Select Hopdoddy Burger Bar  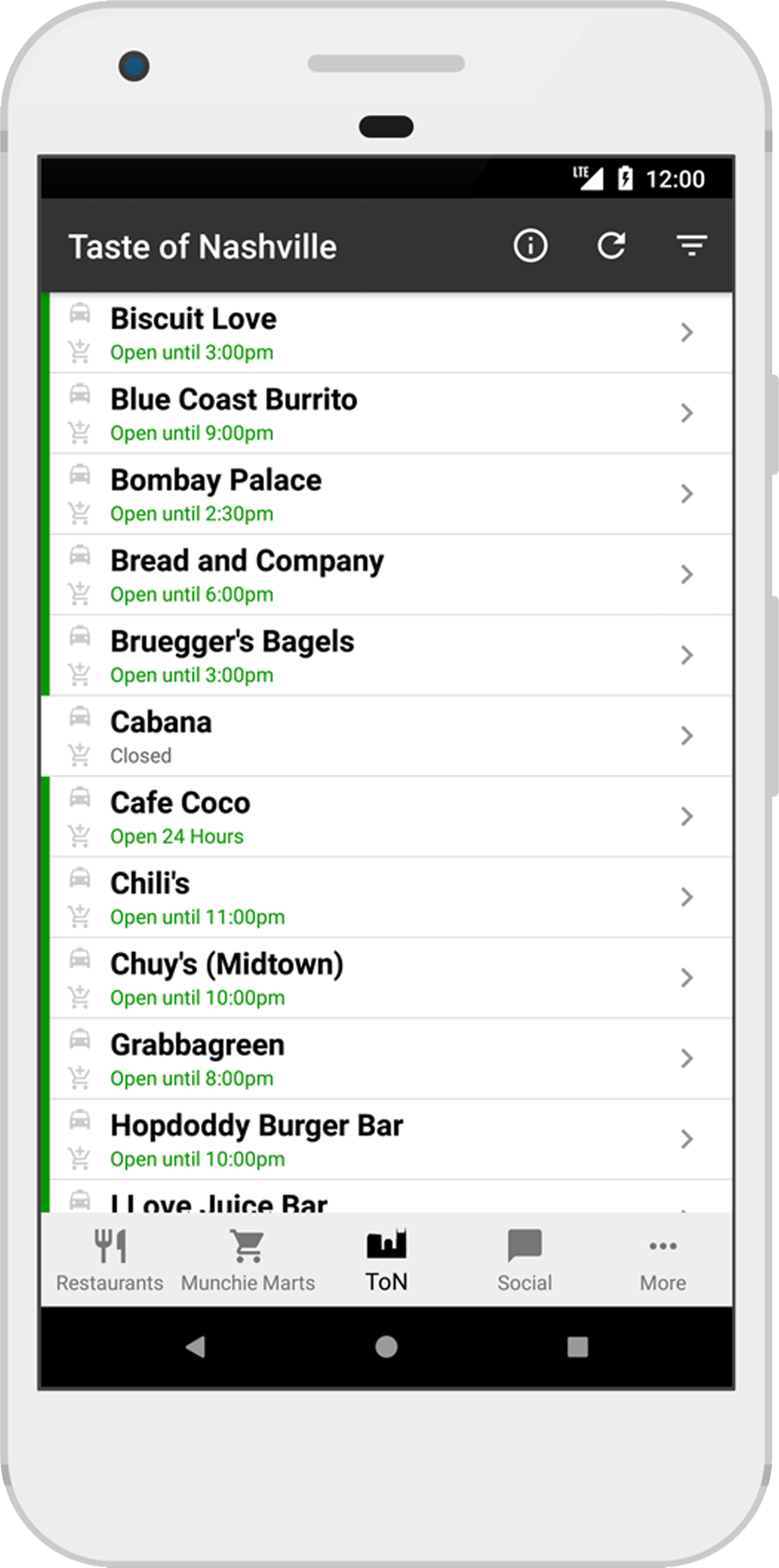[x=387, y=1139]
